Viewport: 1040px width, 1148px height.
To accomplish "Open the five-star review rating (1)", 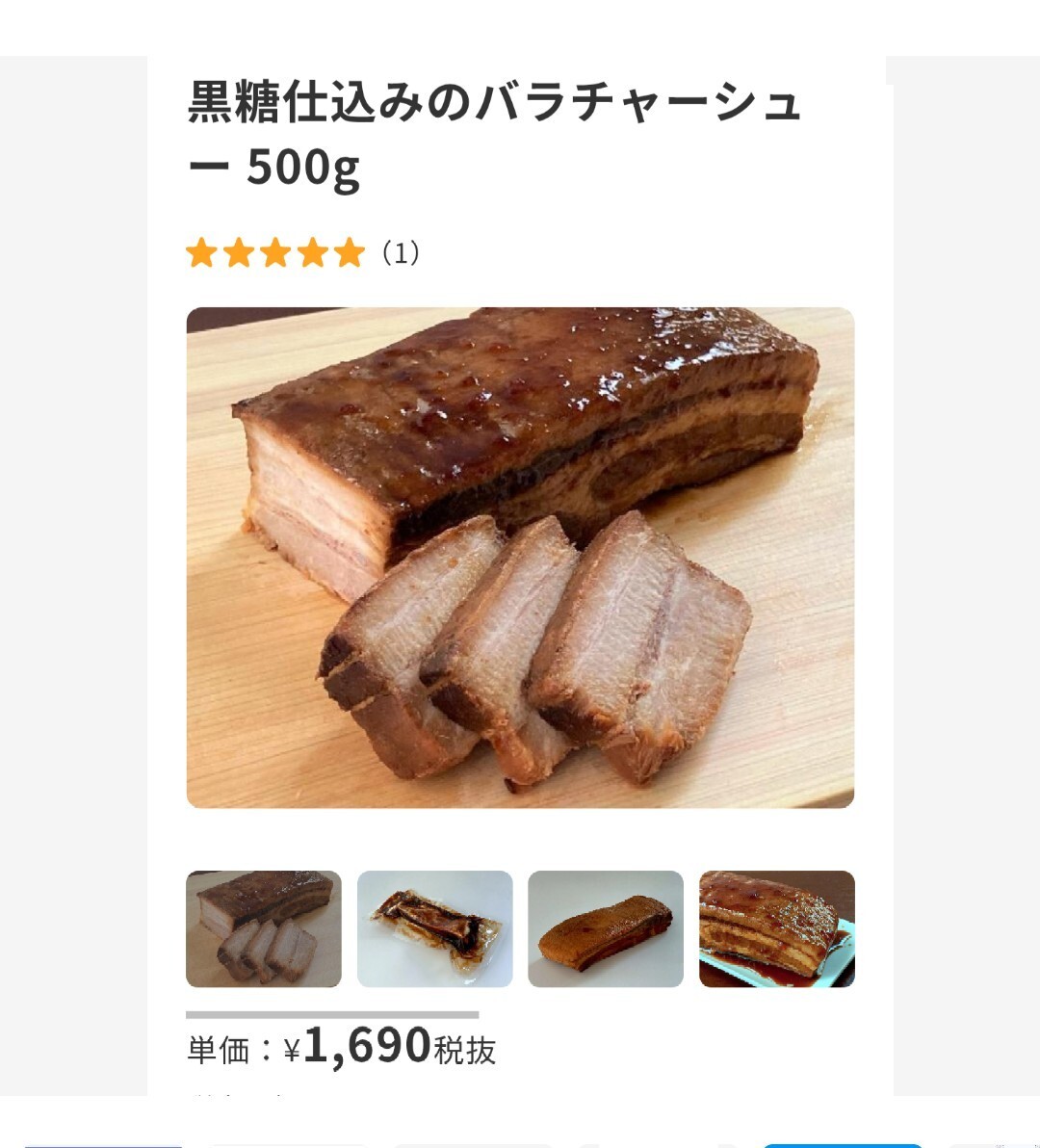I will click(302, 253).
